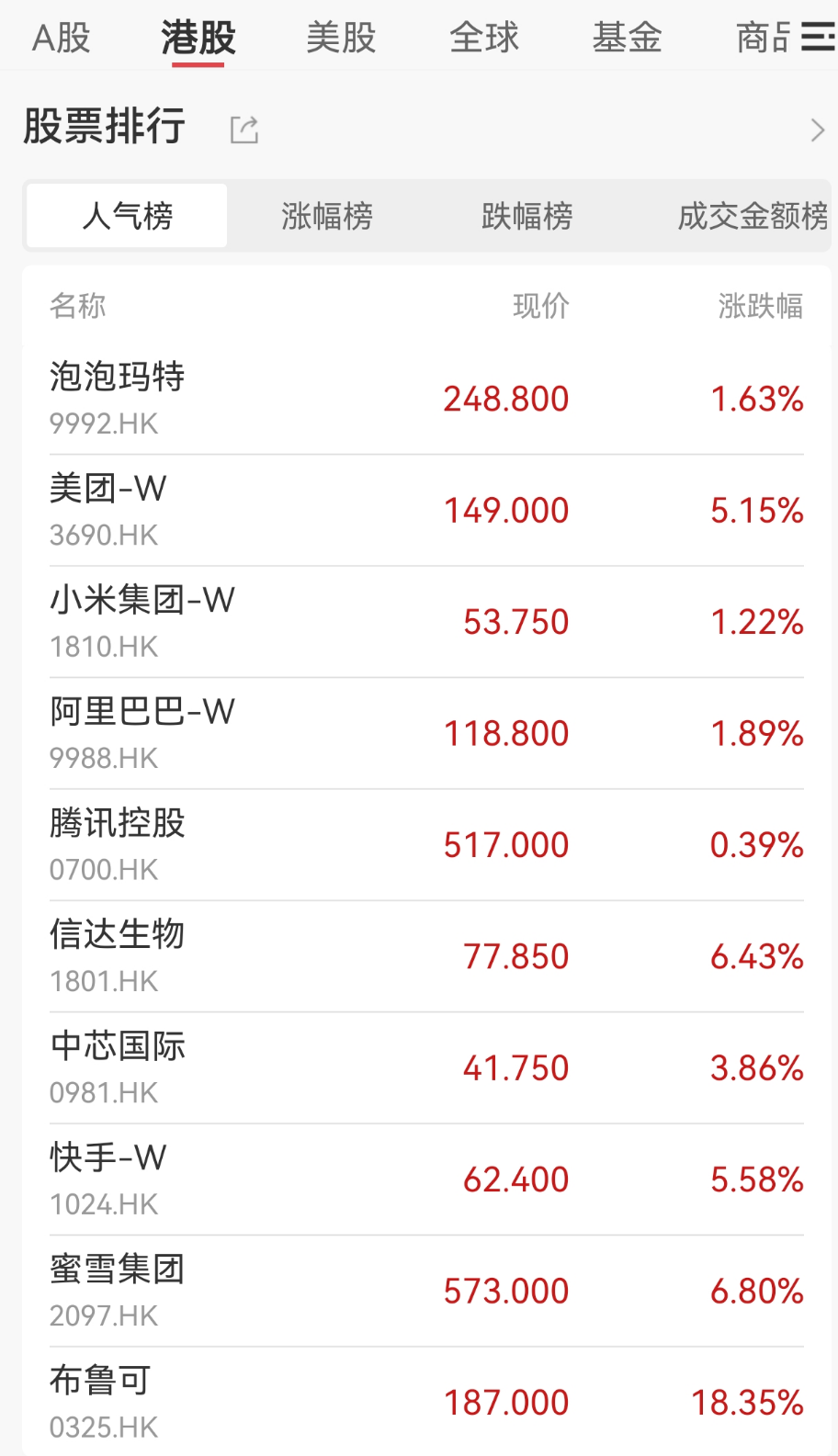Switch to the 跌幅榜 list
838x1456 pixels.
(527, 217)
